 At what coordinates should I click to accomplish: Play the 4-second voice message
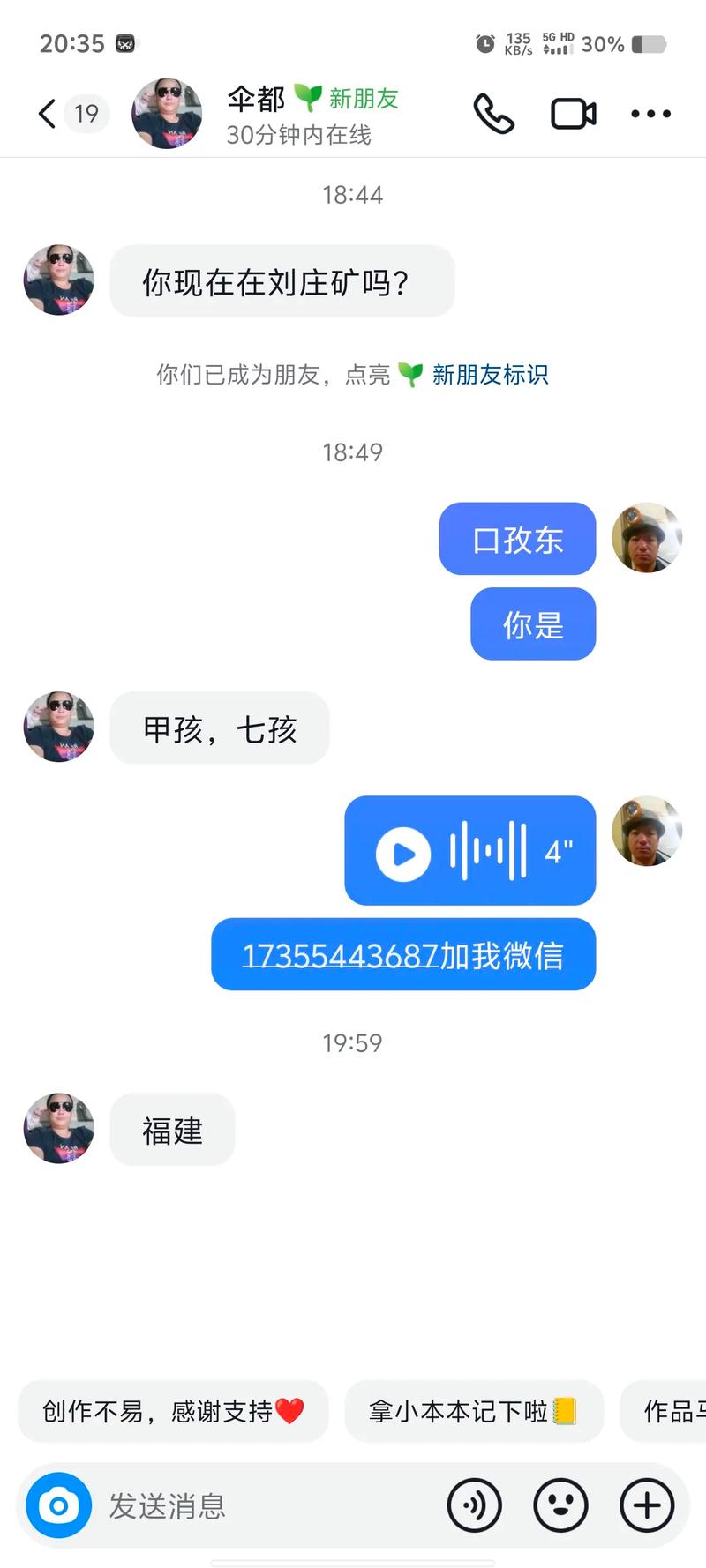click(403, 853)
